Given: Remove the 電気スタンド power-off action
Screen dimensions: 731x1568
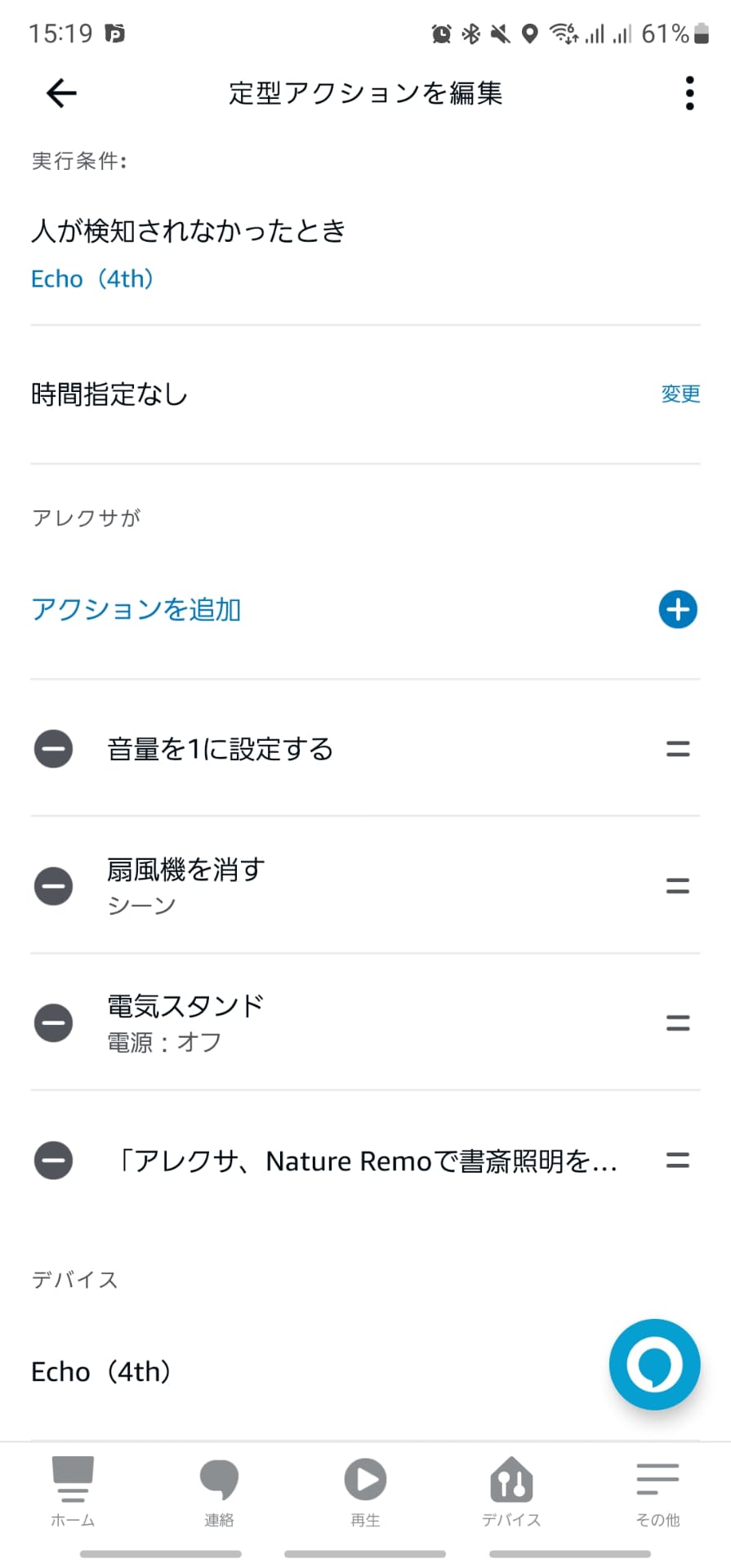Looking at the screenshot, I should point(52,1023).
